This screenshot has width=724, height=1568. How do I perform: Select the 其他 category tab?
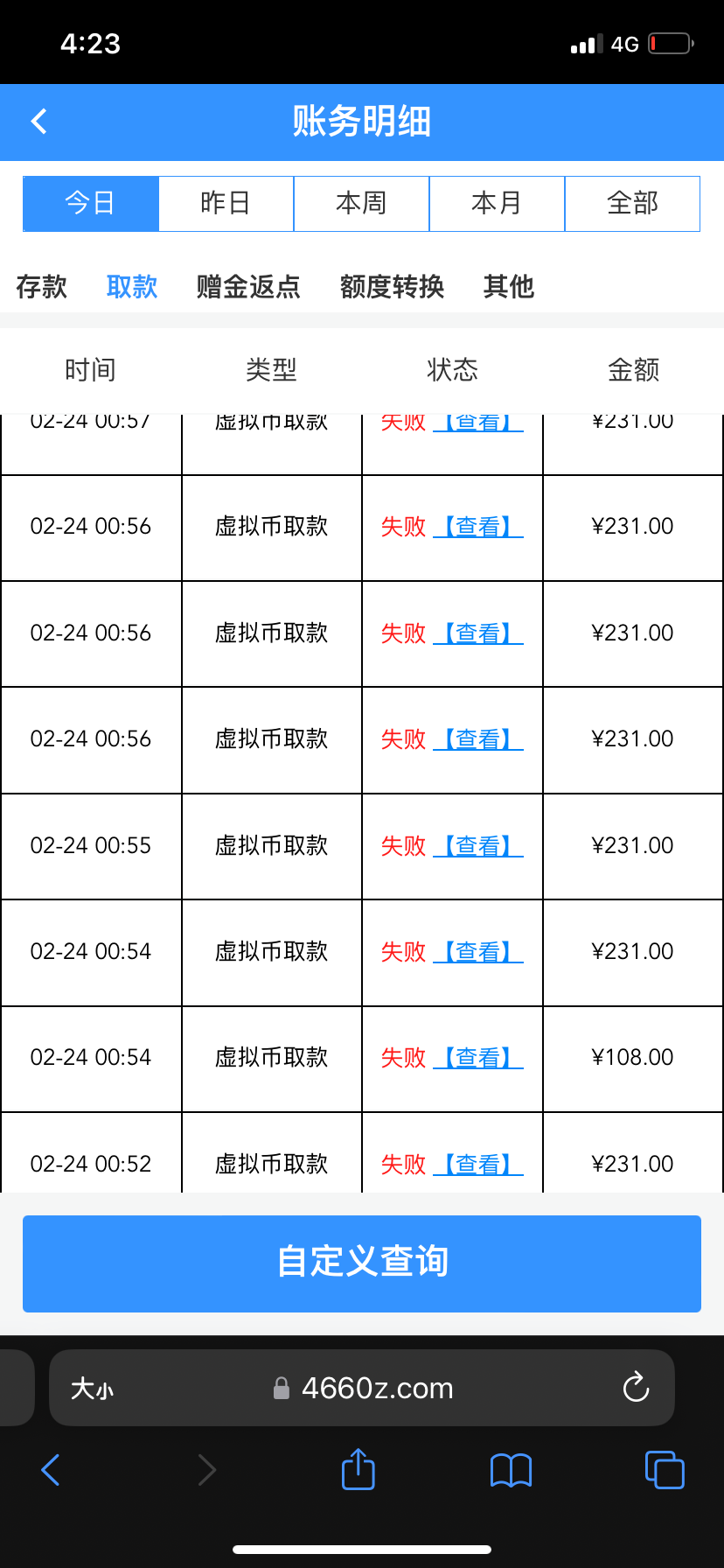[508, 286]
